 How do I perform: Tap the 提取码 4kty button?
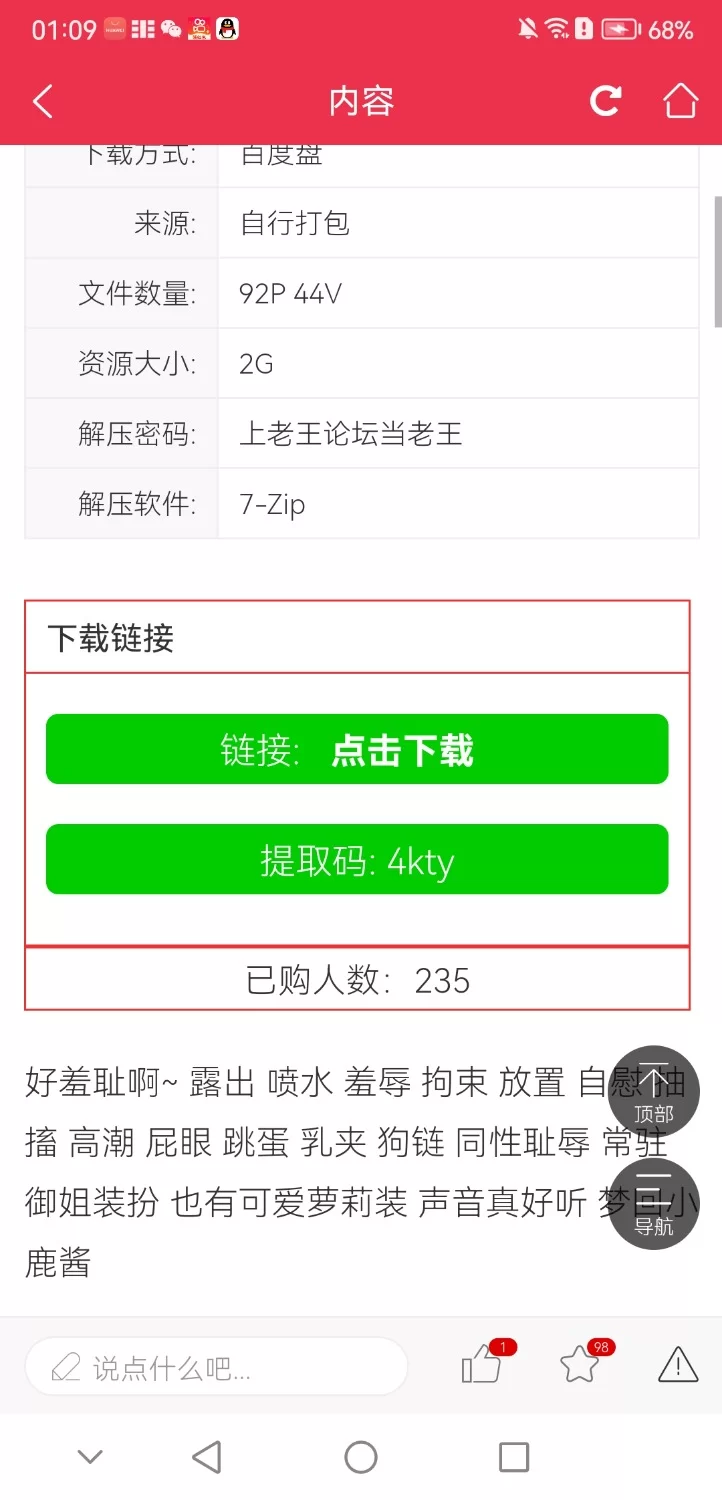click(x=357, y=860)
